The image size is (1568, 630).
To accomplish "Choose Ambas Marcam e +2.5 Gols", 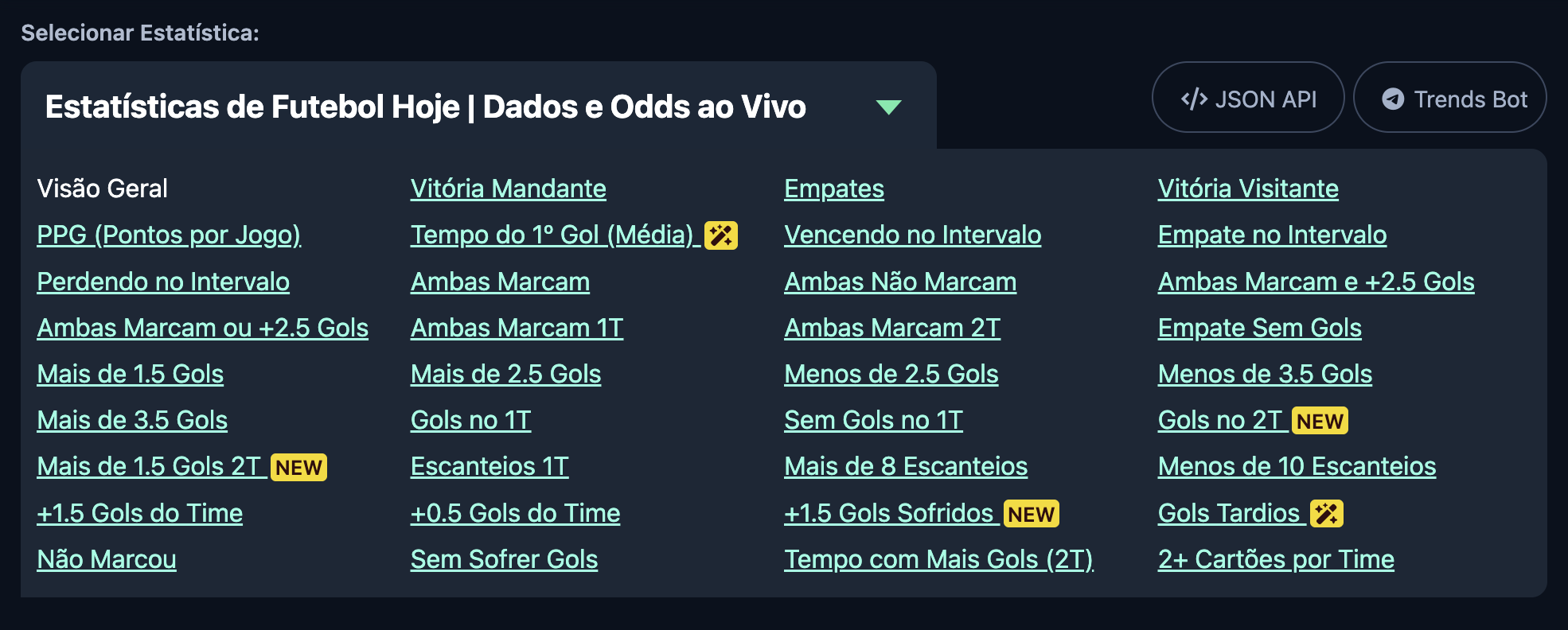I will pyautogui.click(x=1316, y=282).
